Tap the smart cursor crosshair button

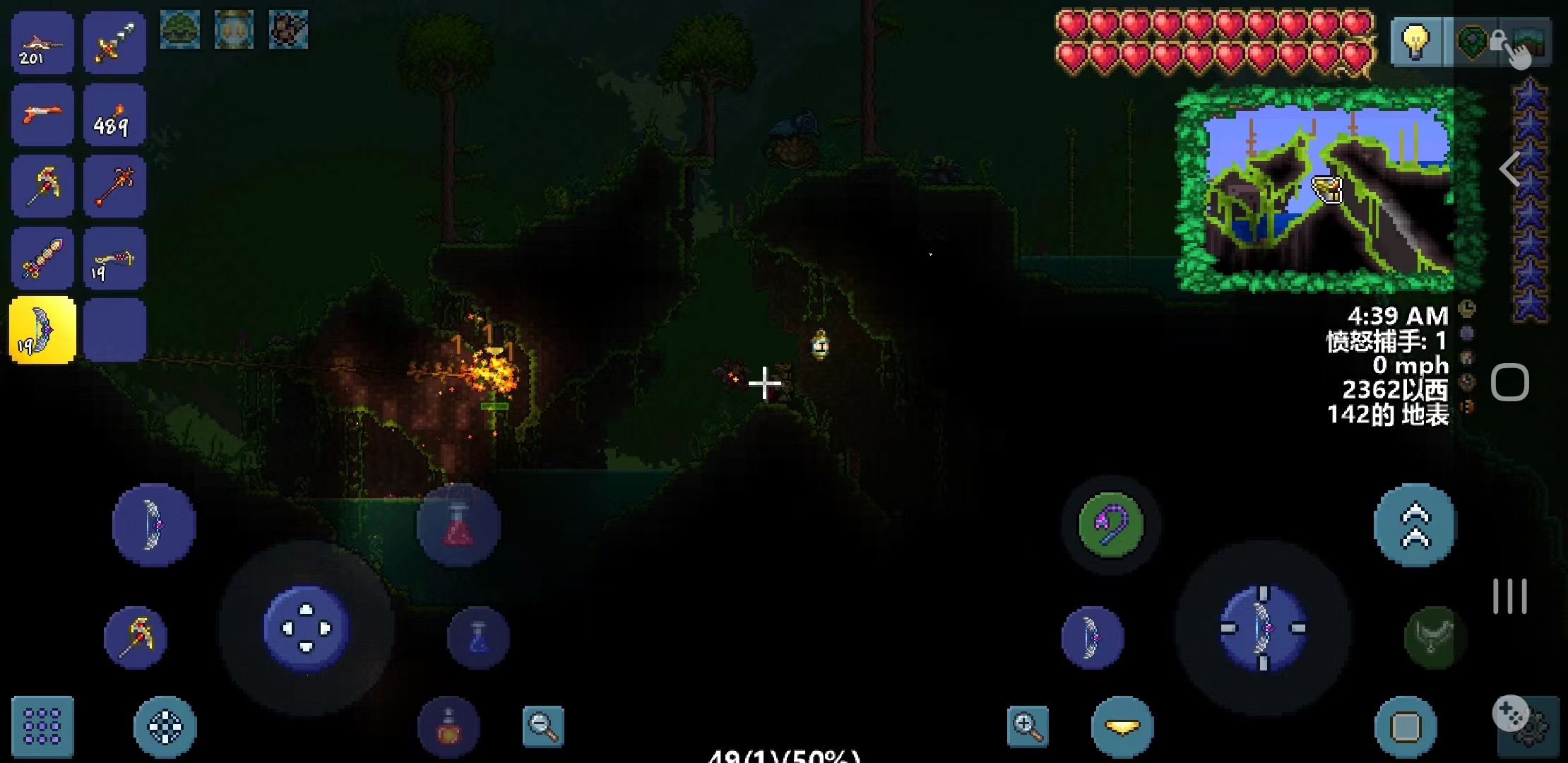(165, 726)
